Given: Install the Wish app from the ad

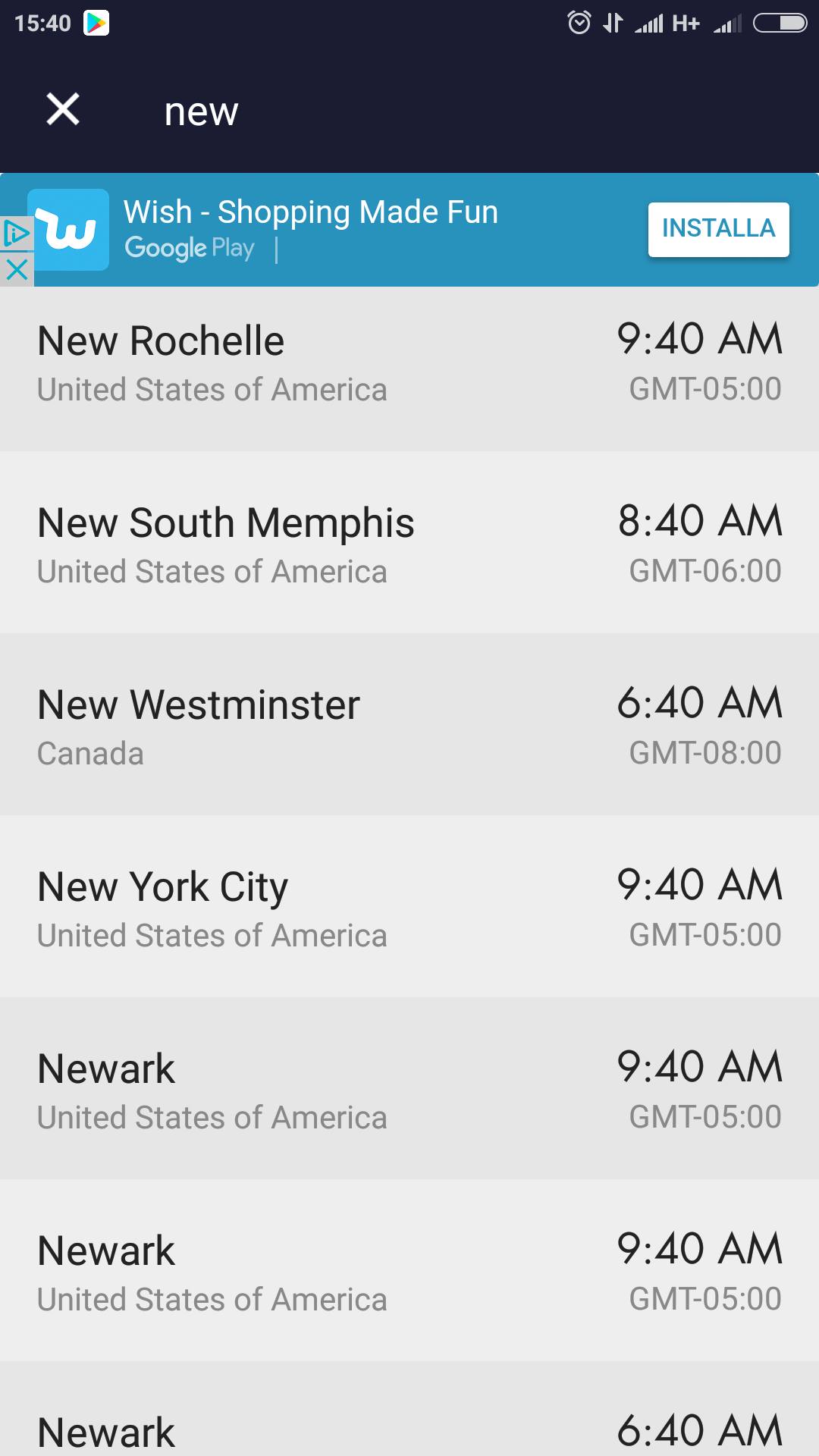Looking at the screenshot, I should 718,229.
